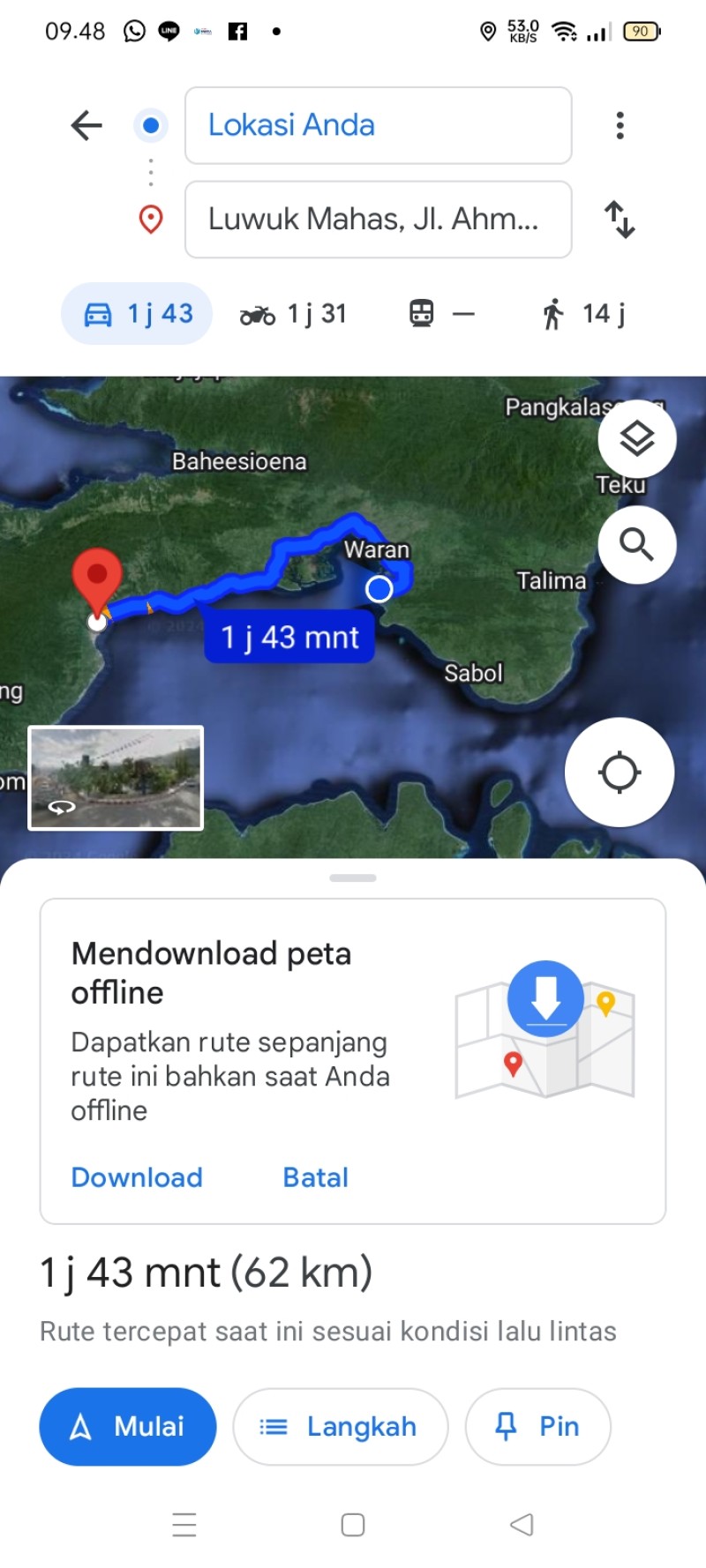
Task: Select the car route option 1 j 43
Action: (x=137, y=313)
